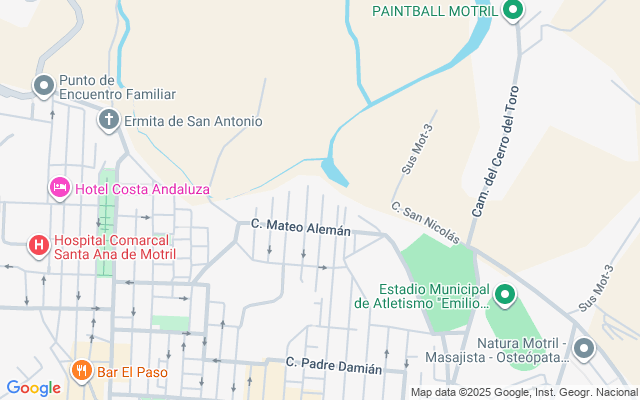This screenshot has width=640, height=400.
Task: Open the Paintball Motril map marker
Action: [513, 12]
